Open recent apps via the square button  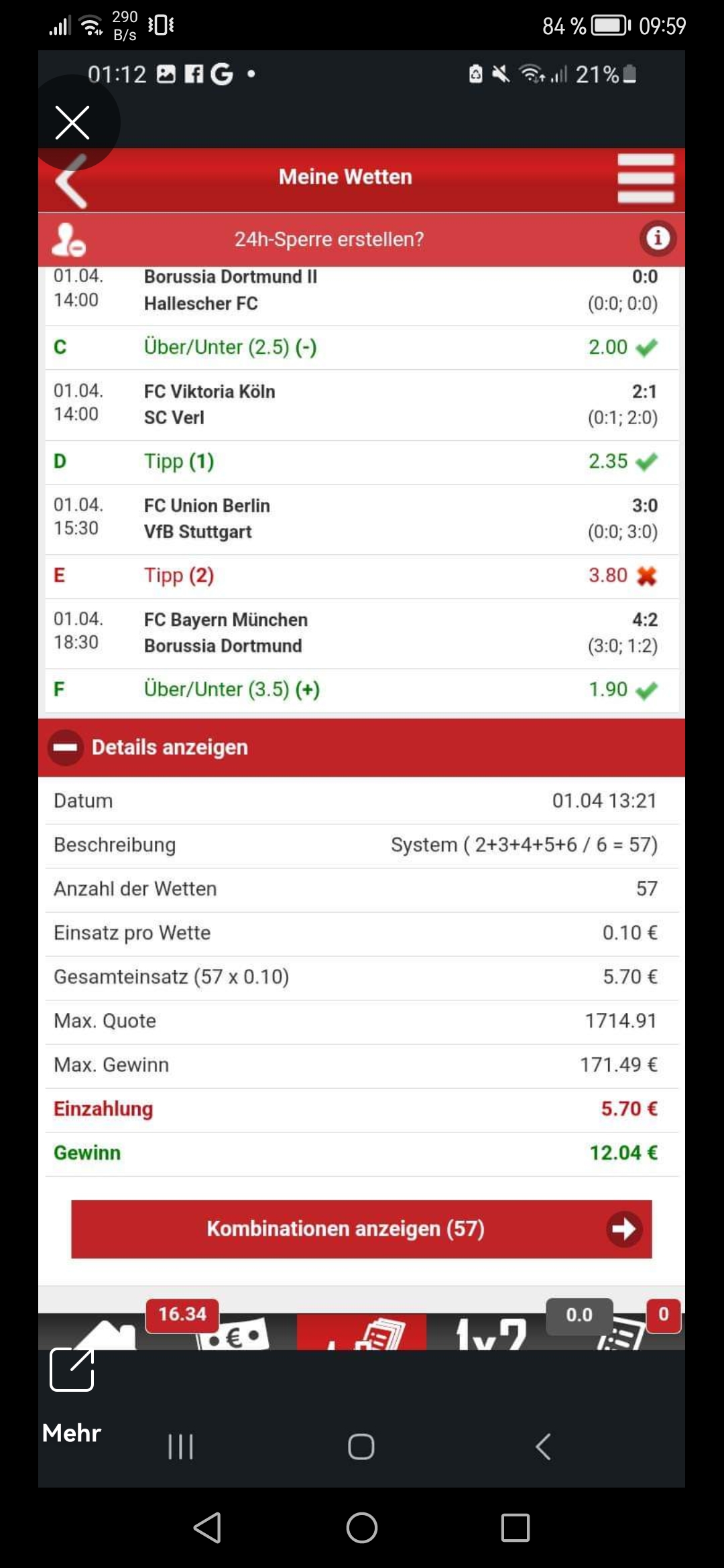(516, 1528)
